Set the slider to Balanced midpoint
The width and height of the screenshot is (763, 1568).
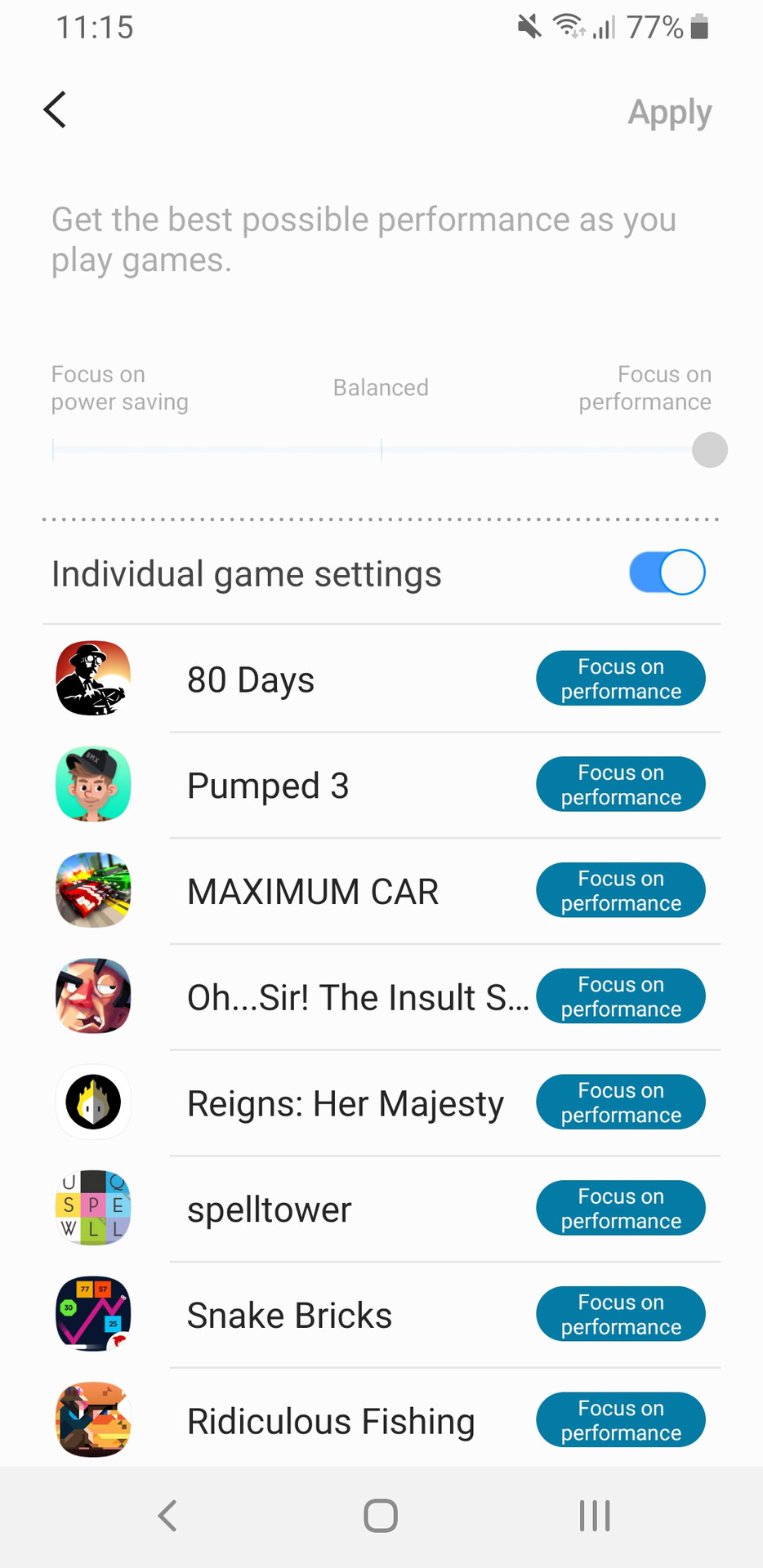coord(381,450)
